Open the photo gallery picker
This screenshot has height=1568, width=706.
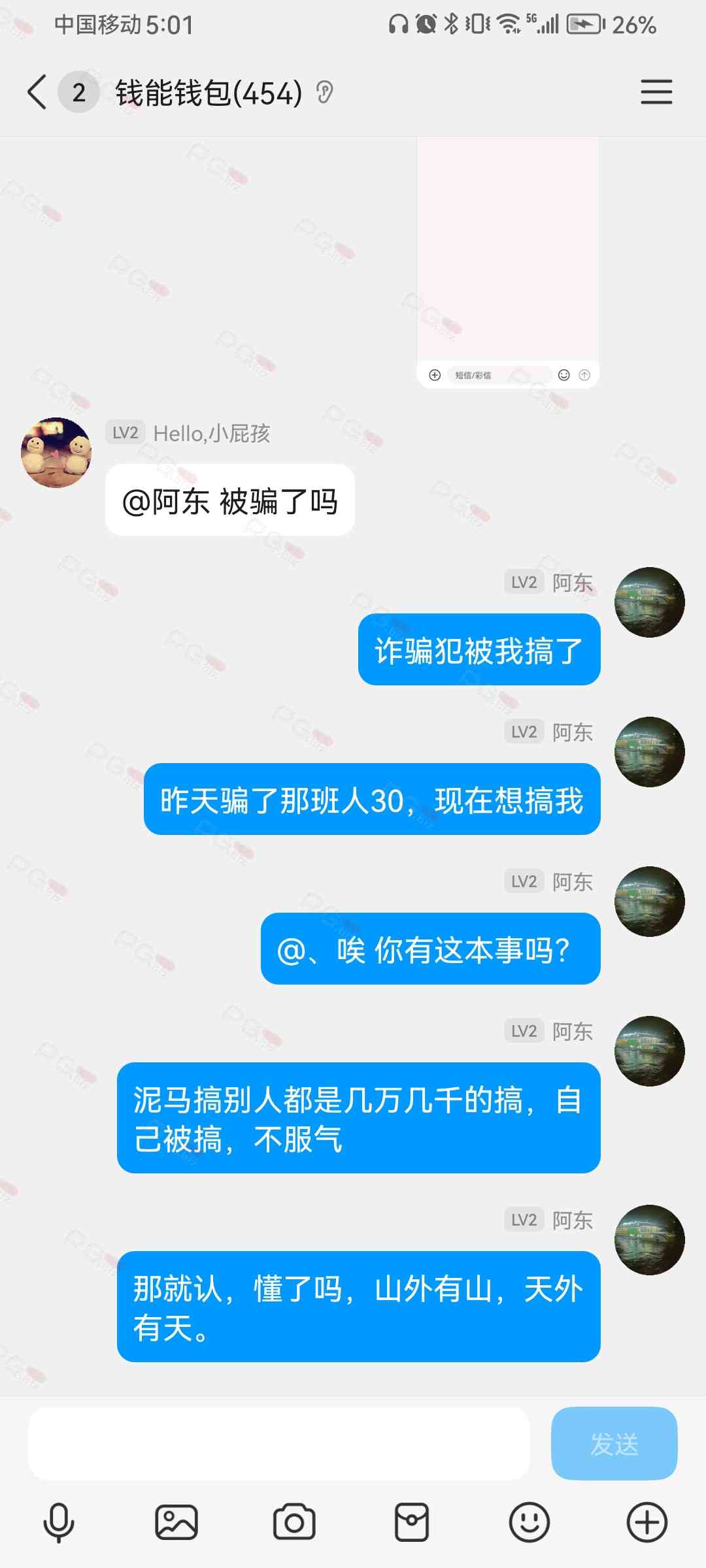point(176,1523)
